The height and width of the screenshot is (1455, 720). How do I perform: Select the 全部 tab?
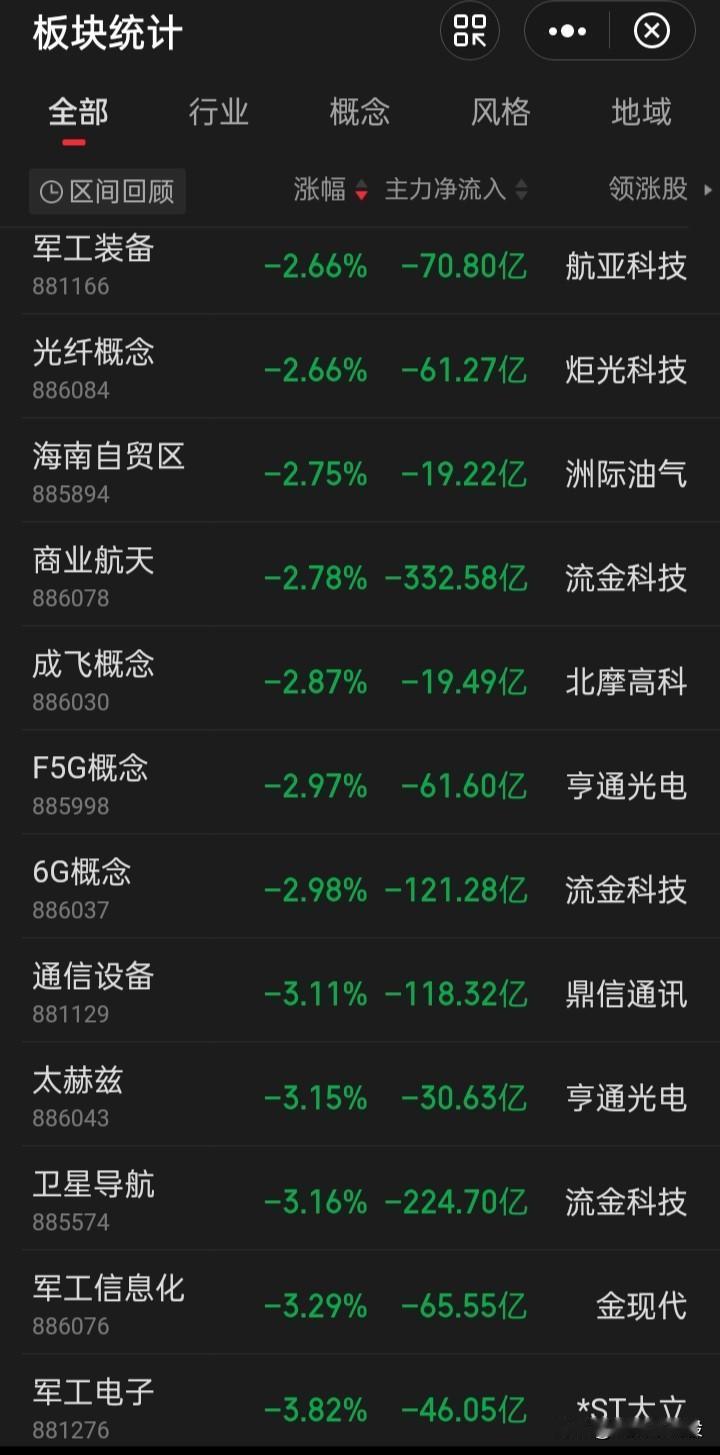click(77, 112)
